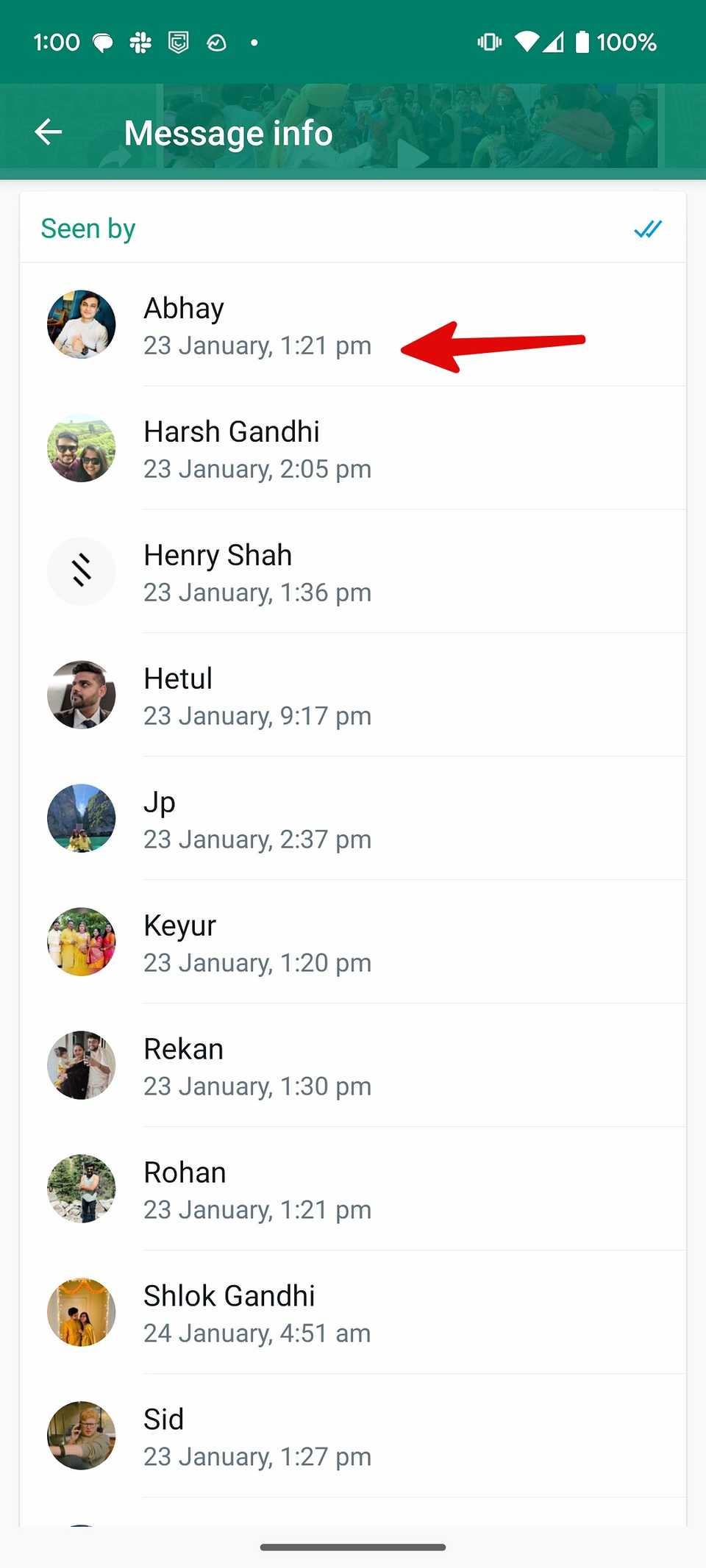
Task: Tap the blue double-check read receipt icon
Action: pos(647,229)
